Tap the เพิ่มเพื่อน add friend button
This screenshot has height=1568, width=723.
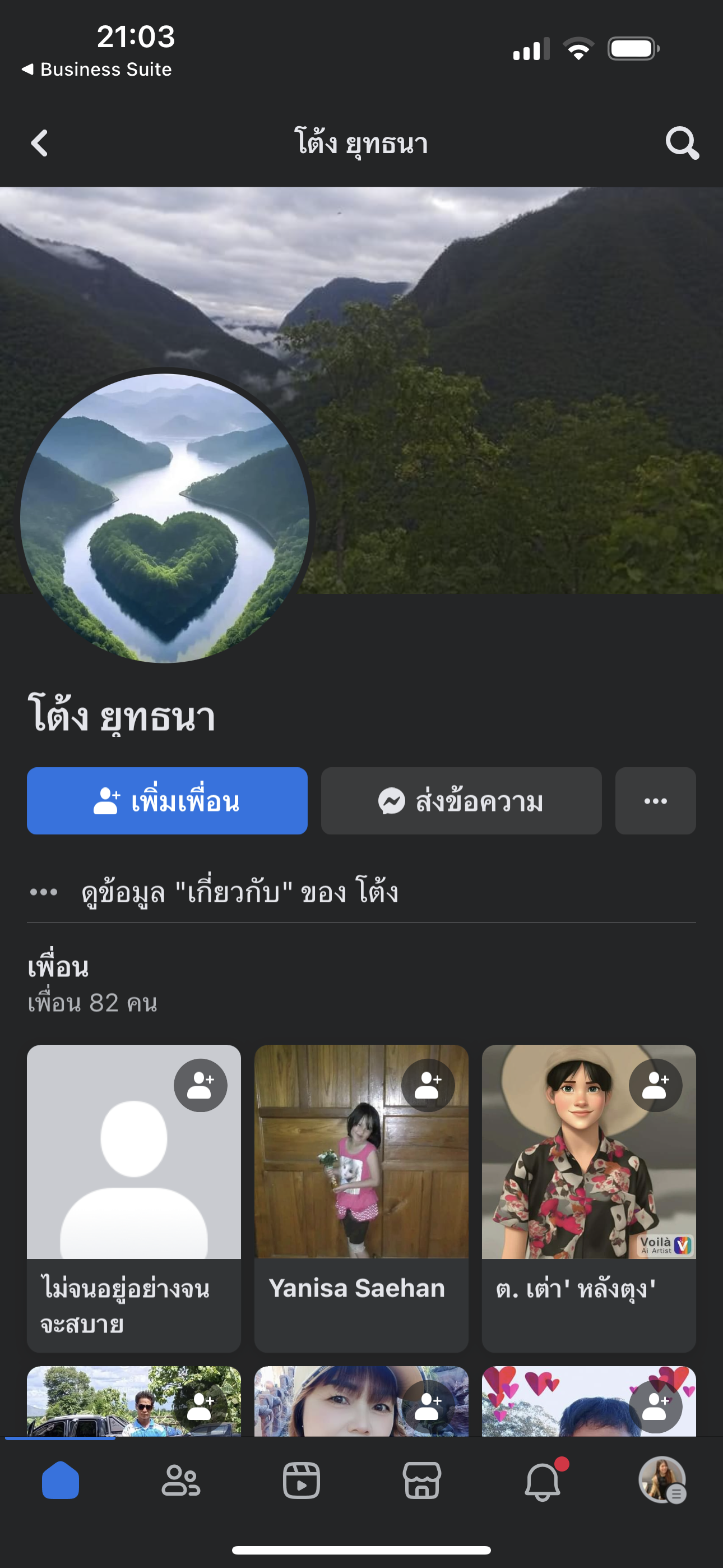(167, 800)
